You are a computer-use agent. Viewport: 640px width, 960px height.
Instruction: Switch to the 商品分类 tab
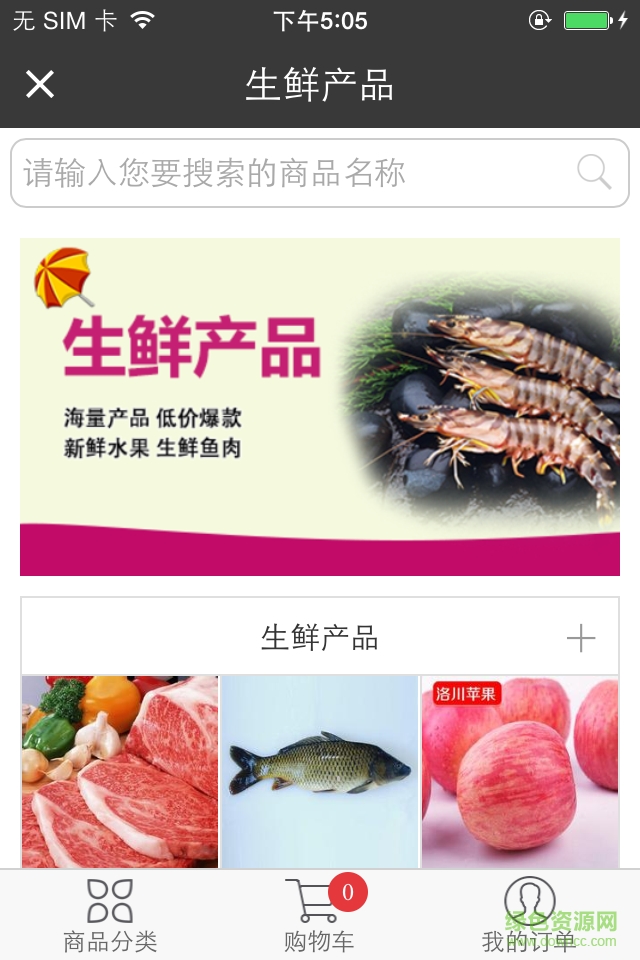click(x=110, y=915)
